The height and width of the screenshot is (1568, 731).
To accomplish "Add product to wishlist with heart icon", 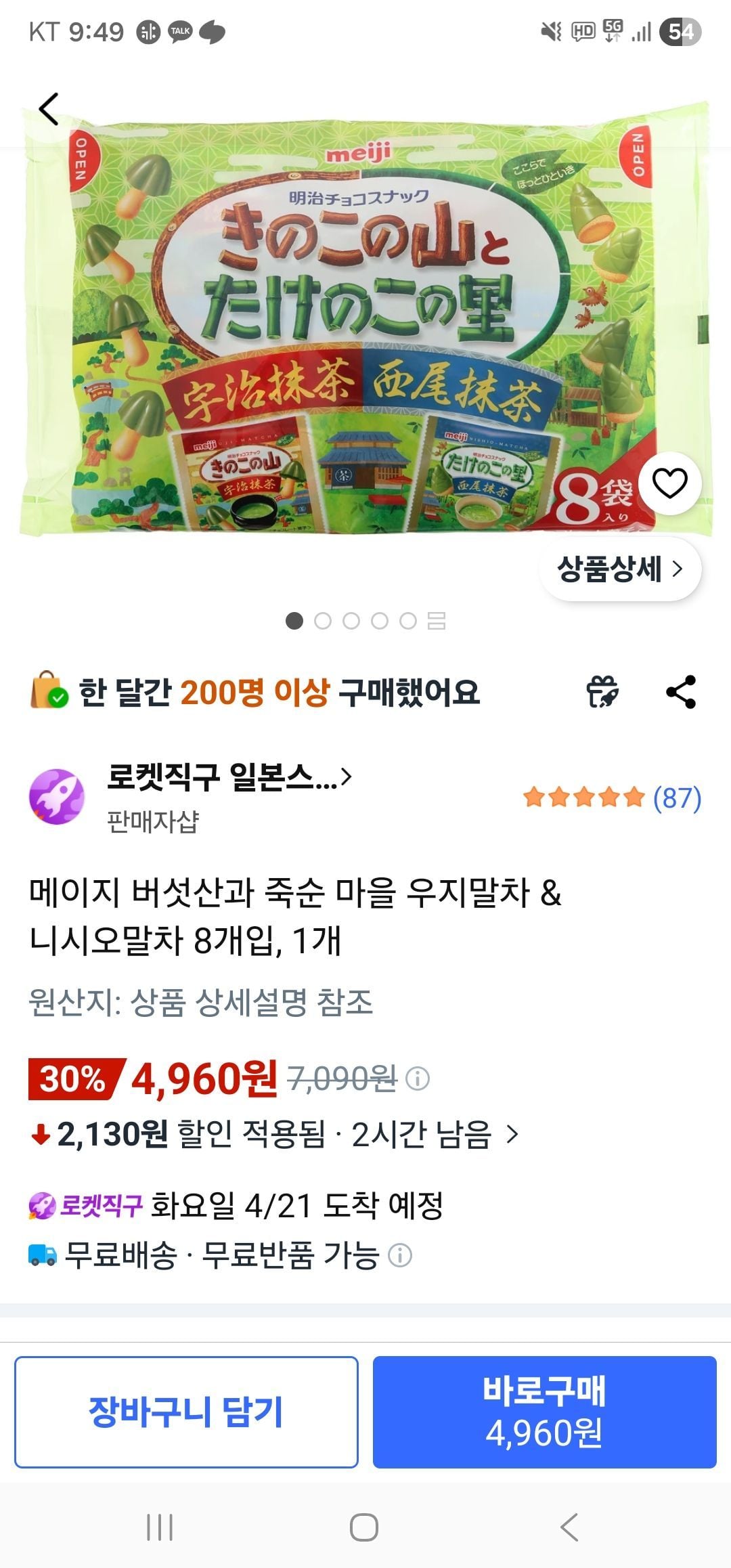I will coord(669,483).
